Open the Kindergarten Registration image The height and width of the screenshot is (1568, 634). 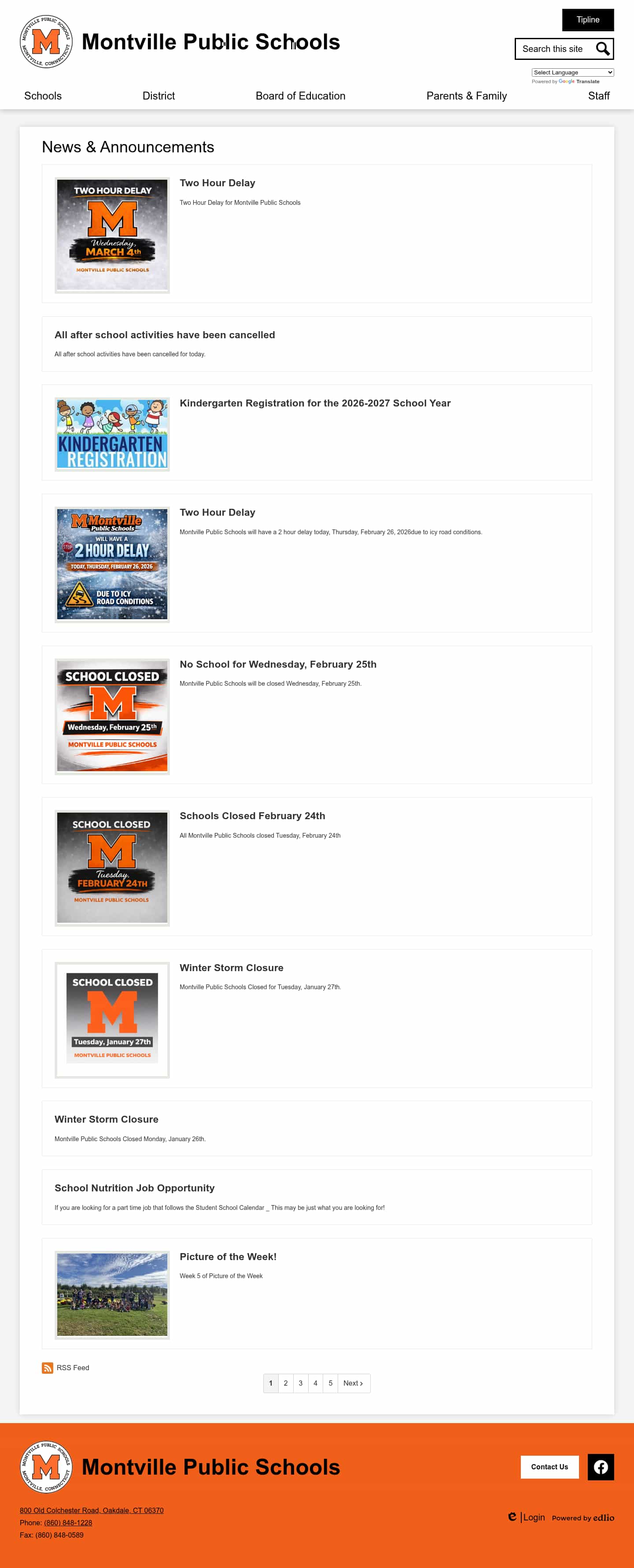click(x=112, y=434)
